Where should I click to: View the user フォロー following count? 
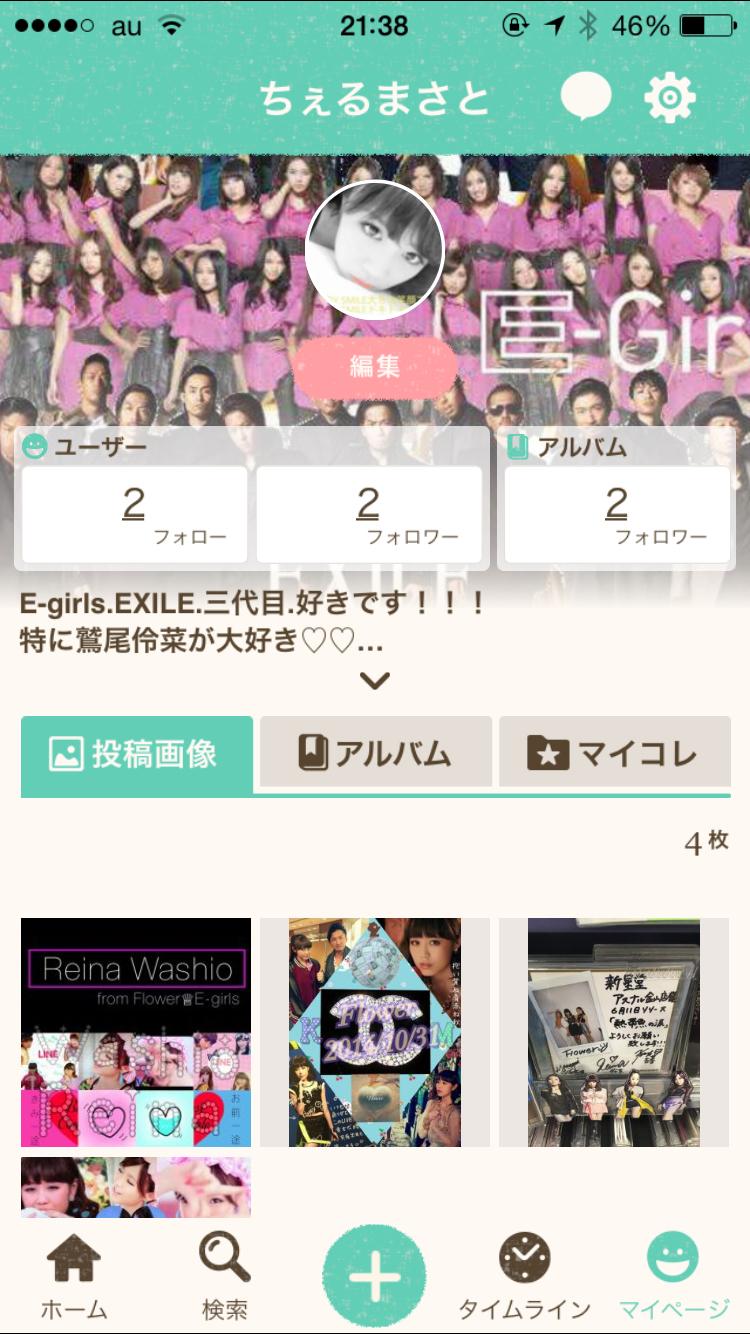pos(134,514)
